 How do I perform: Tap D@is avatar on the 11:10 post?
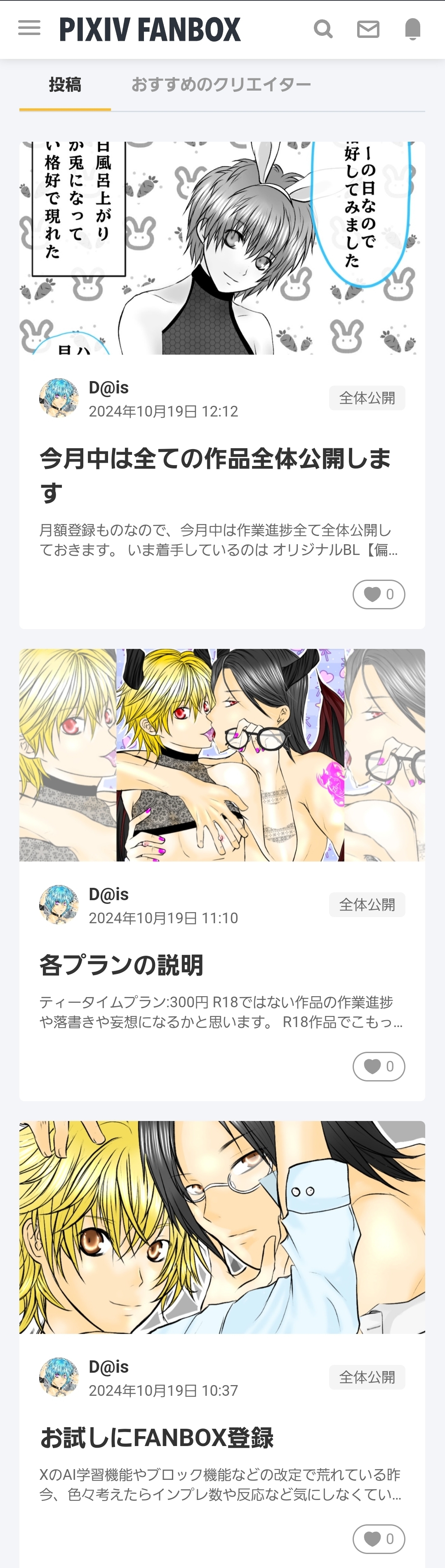tap(59, 905)
